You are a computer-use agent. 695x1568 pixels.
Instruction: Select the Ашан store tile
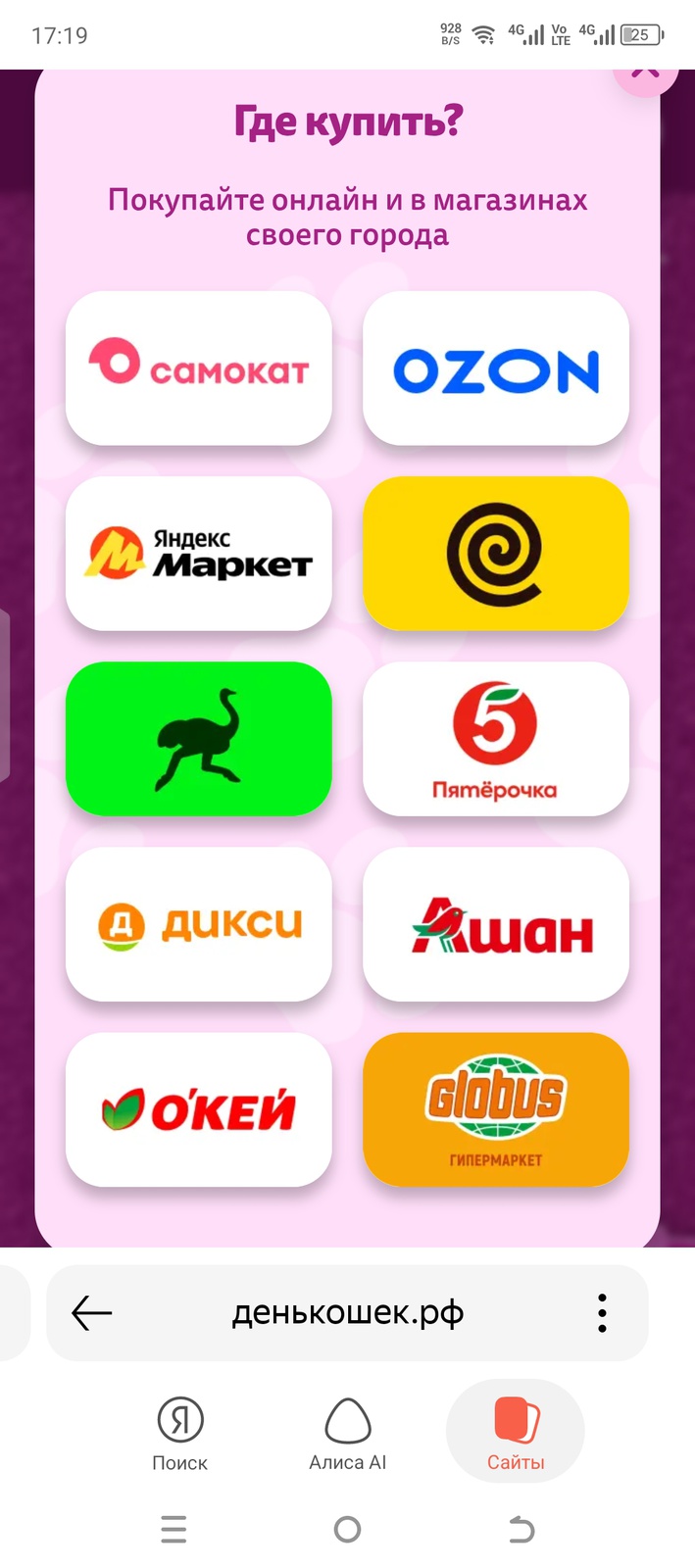495,924
